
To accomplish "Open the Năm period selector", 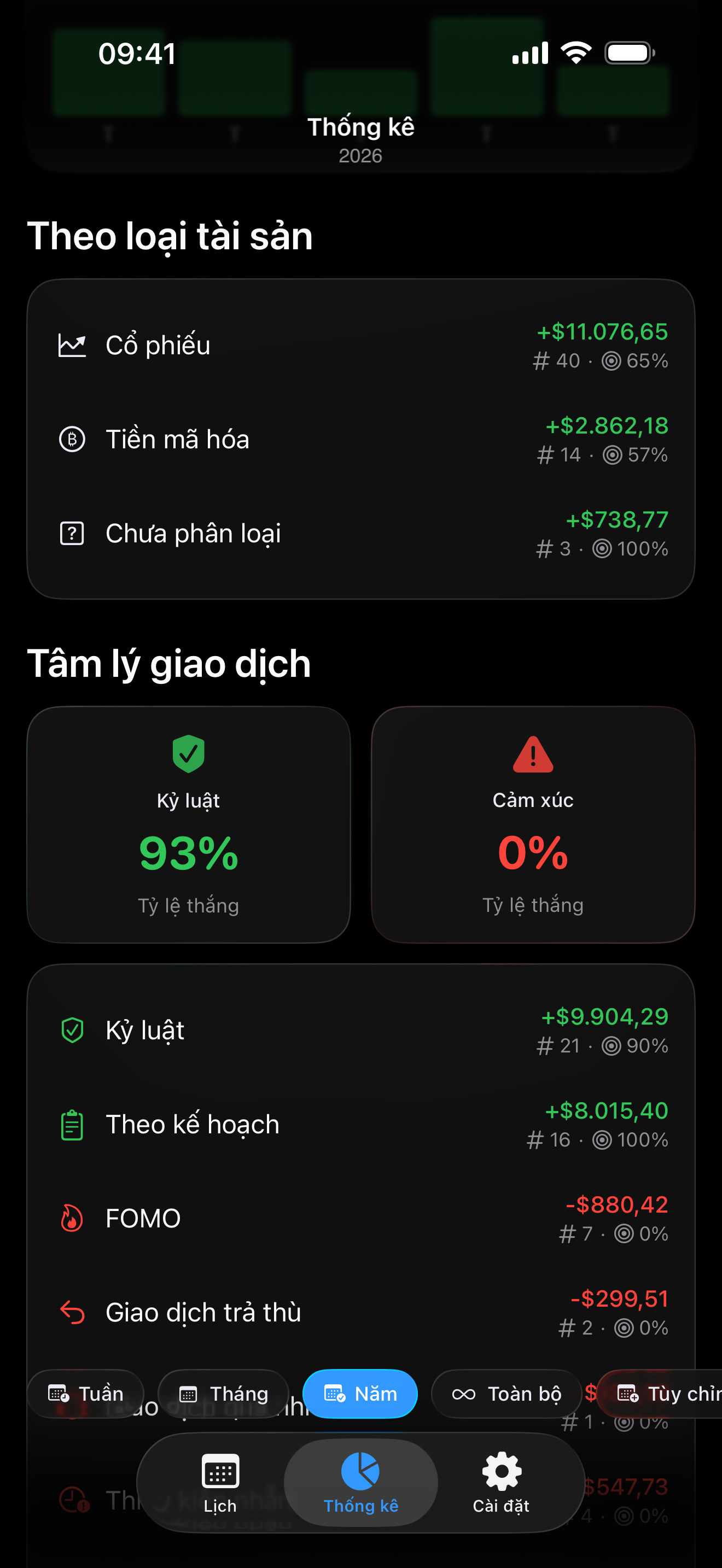I will tap(360, 1394).
